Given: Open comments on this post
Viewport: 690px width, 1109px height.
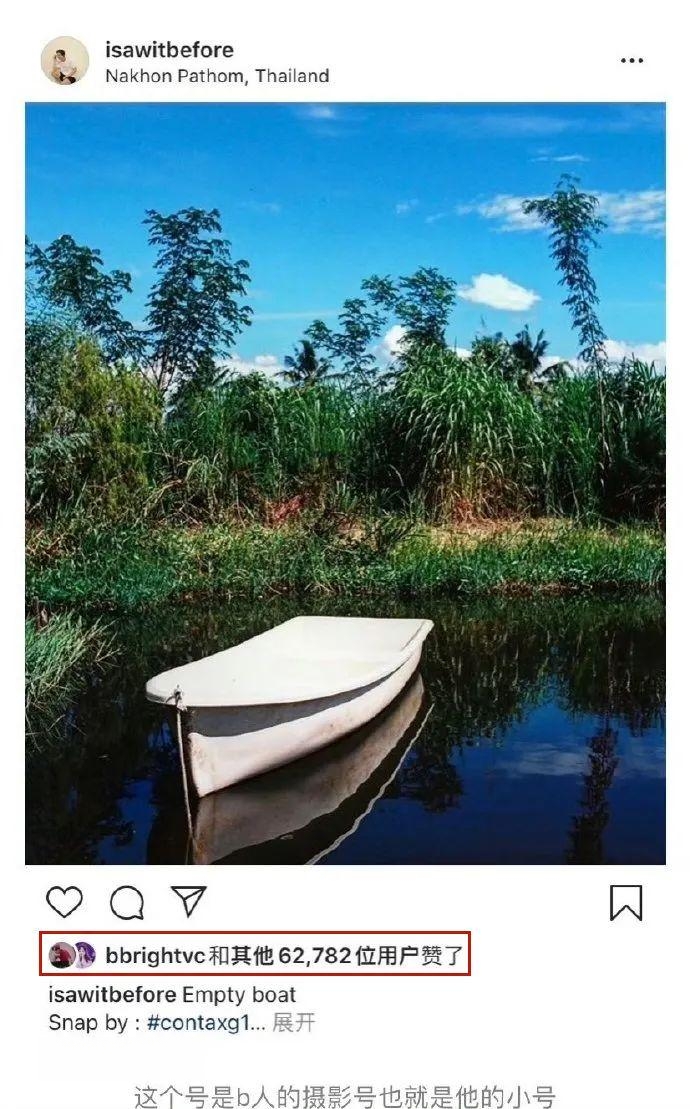Looking at the screenshot, I should click(x=127, y=902).
